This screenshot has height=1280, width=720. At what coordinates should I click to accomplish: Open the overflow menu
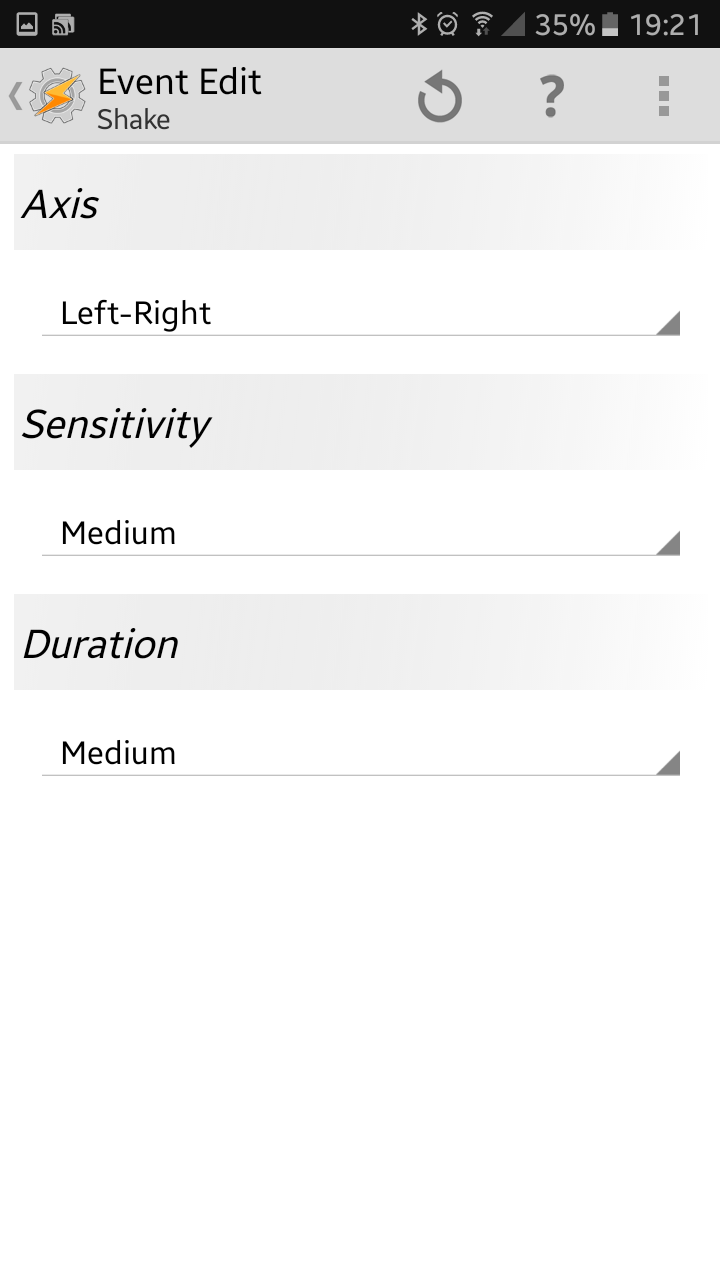click(x=663, y=96)
